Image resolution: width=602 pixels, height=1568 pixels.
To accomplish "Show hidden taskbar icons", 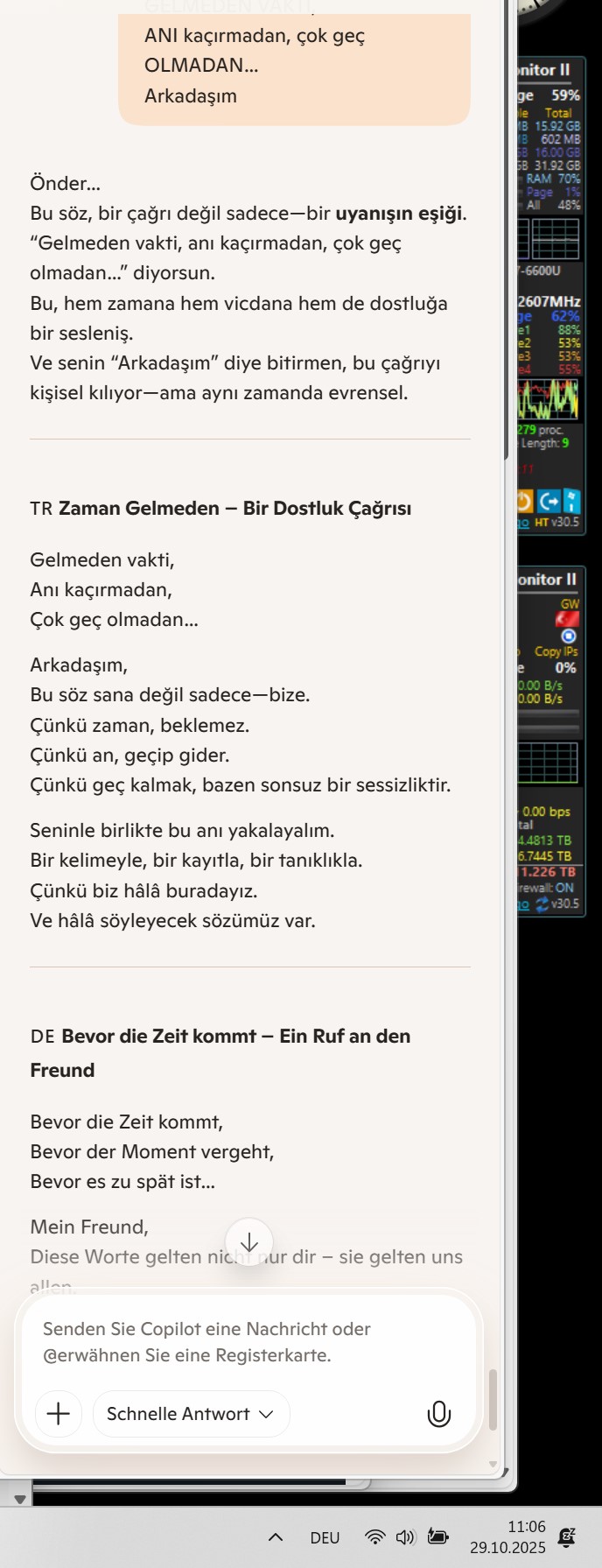I will tap(275, 1537).
